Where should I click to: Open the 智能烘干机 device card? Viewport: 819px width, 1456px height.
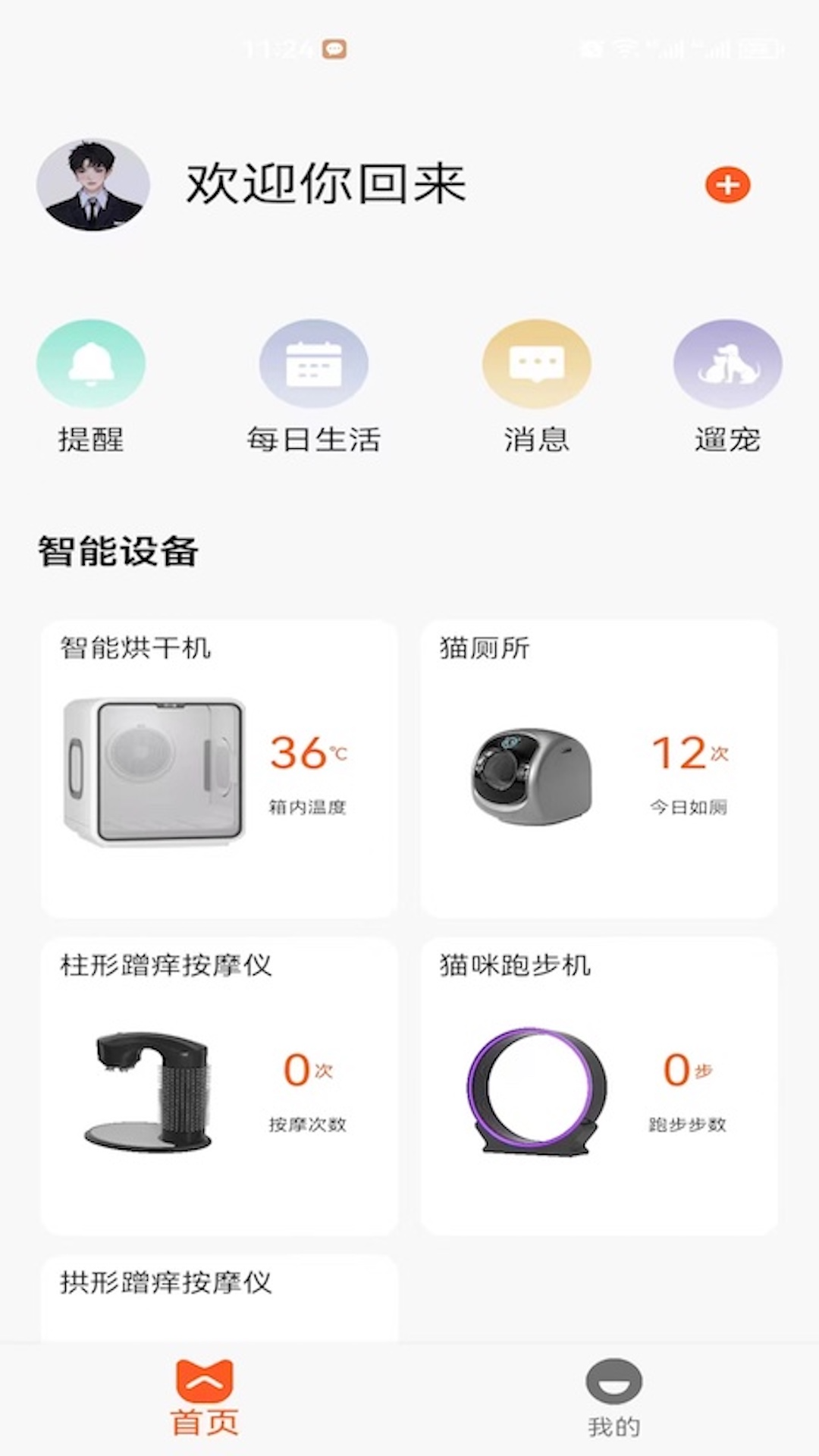pyautogui.click(x=219, y=769)
